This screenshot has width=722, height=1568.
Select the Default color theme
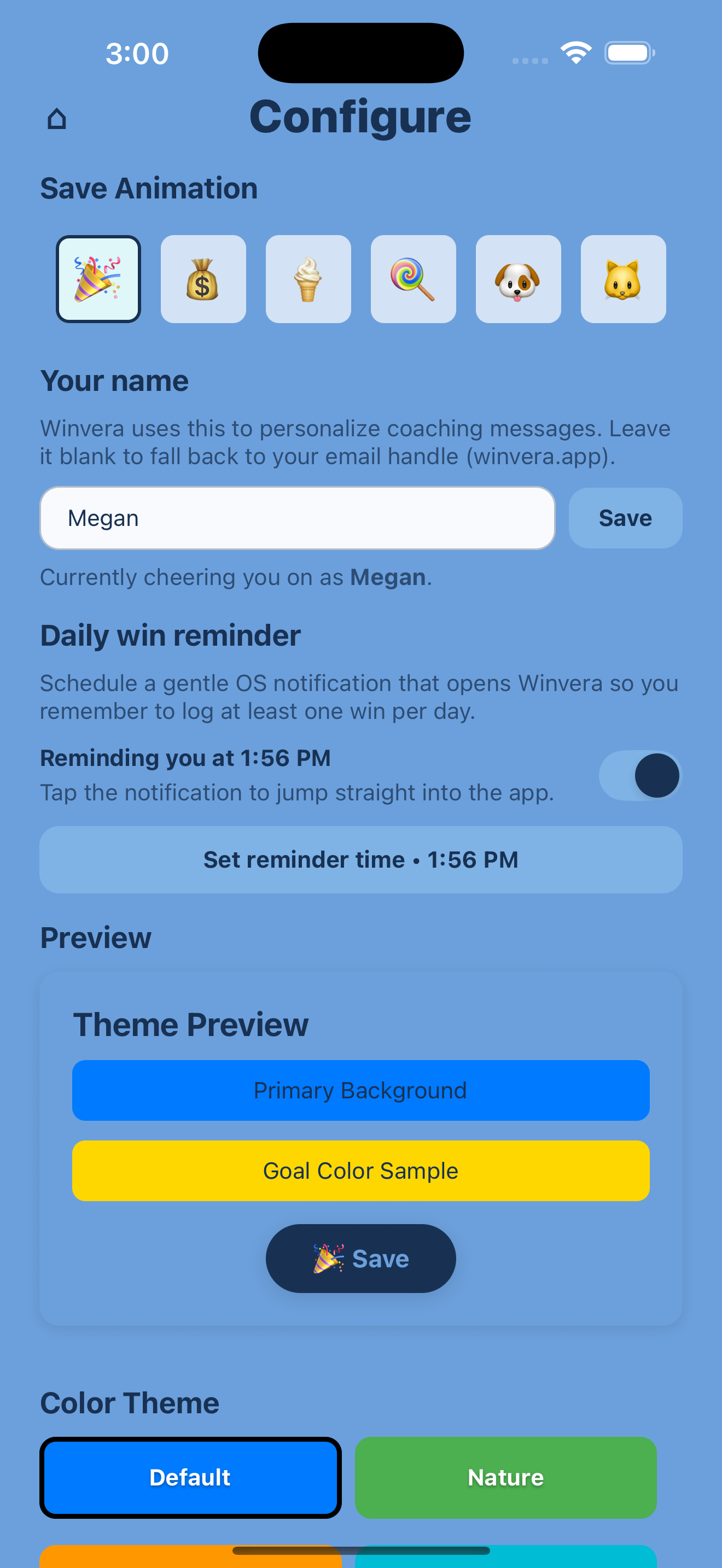pyautogui.click(x=190, y=1477)
